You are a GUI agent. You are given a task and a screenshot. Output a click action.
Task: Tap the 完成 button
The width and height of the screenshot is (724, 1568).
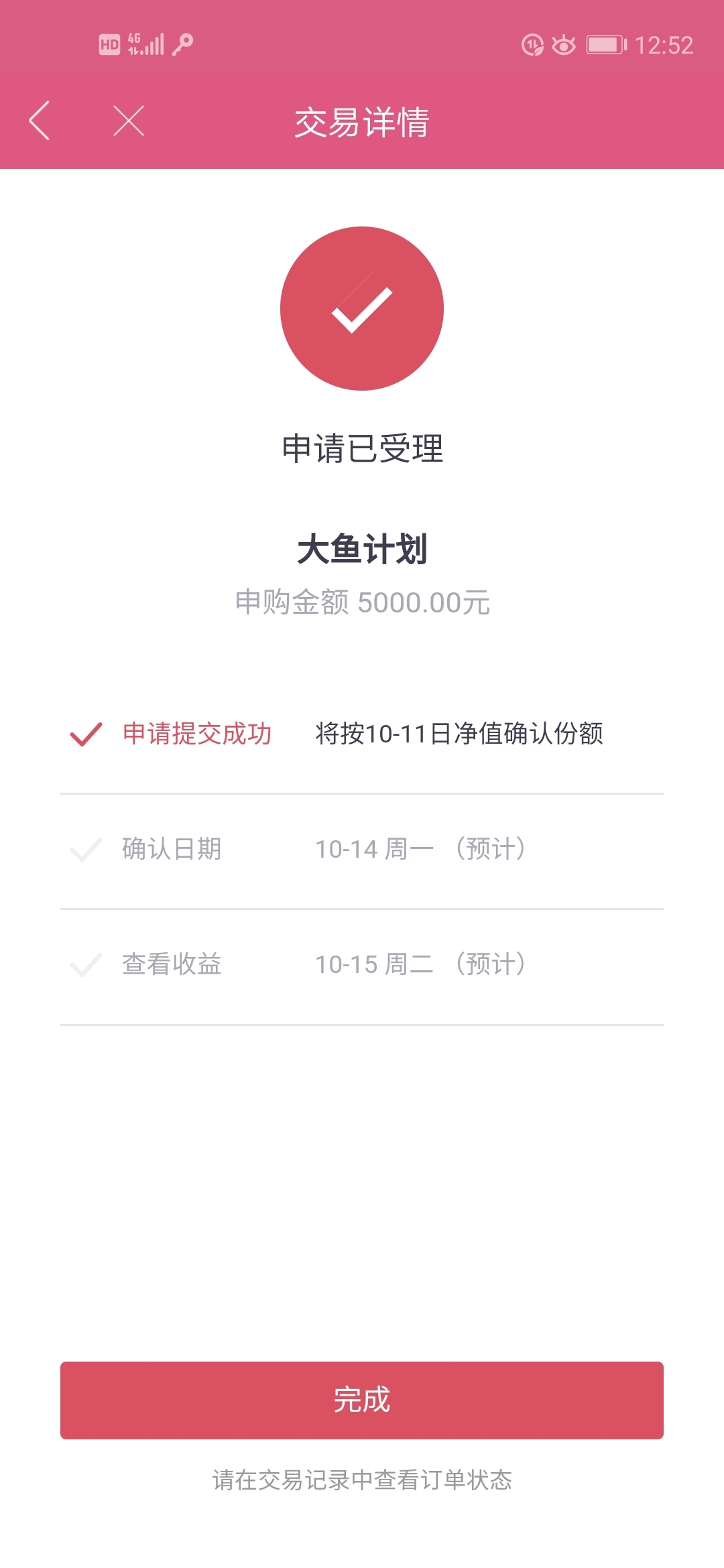(x=362, y=1400)
